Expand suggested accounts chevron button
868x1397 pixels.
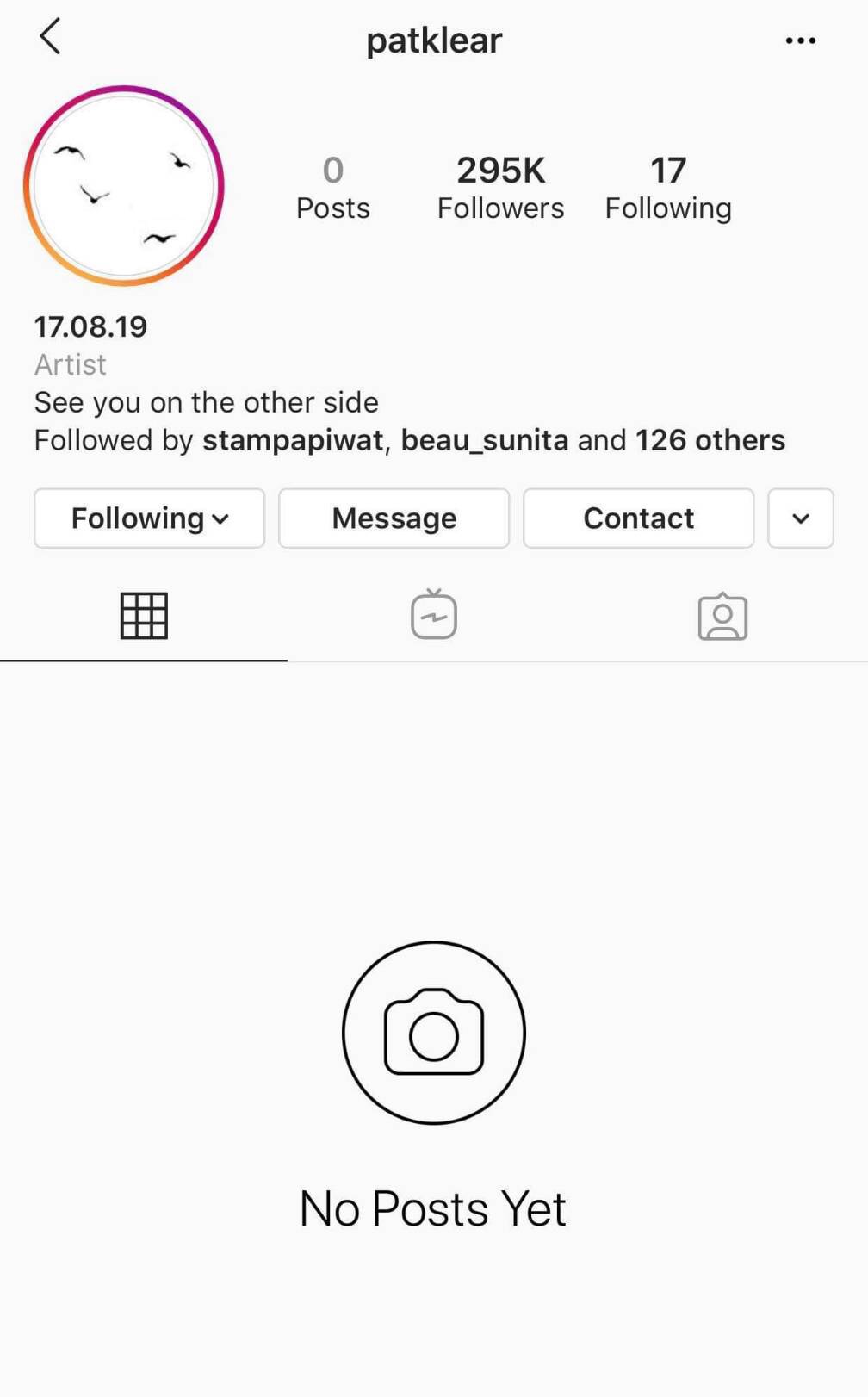(800, 518)
